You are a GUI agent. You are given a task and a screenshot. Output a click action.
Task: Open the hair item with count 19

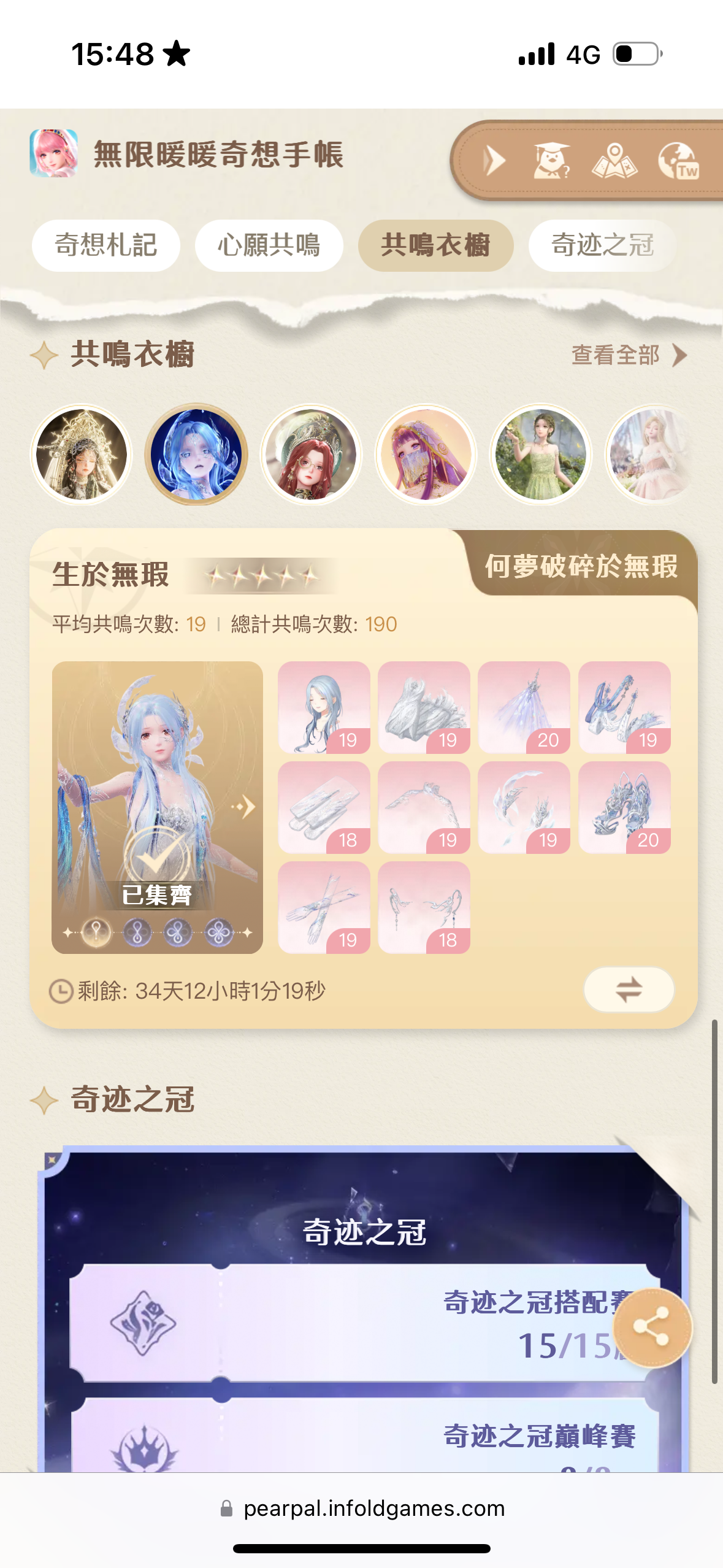point(324,707)
